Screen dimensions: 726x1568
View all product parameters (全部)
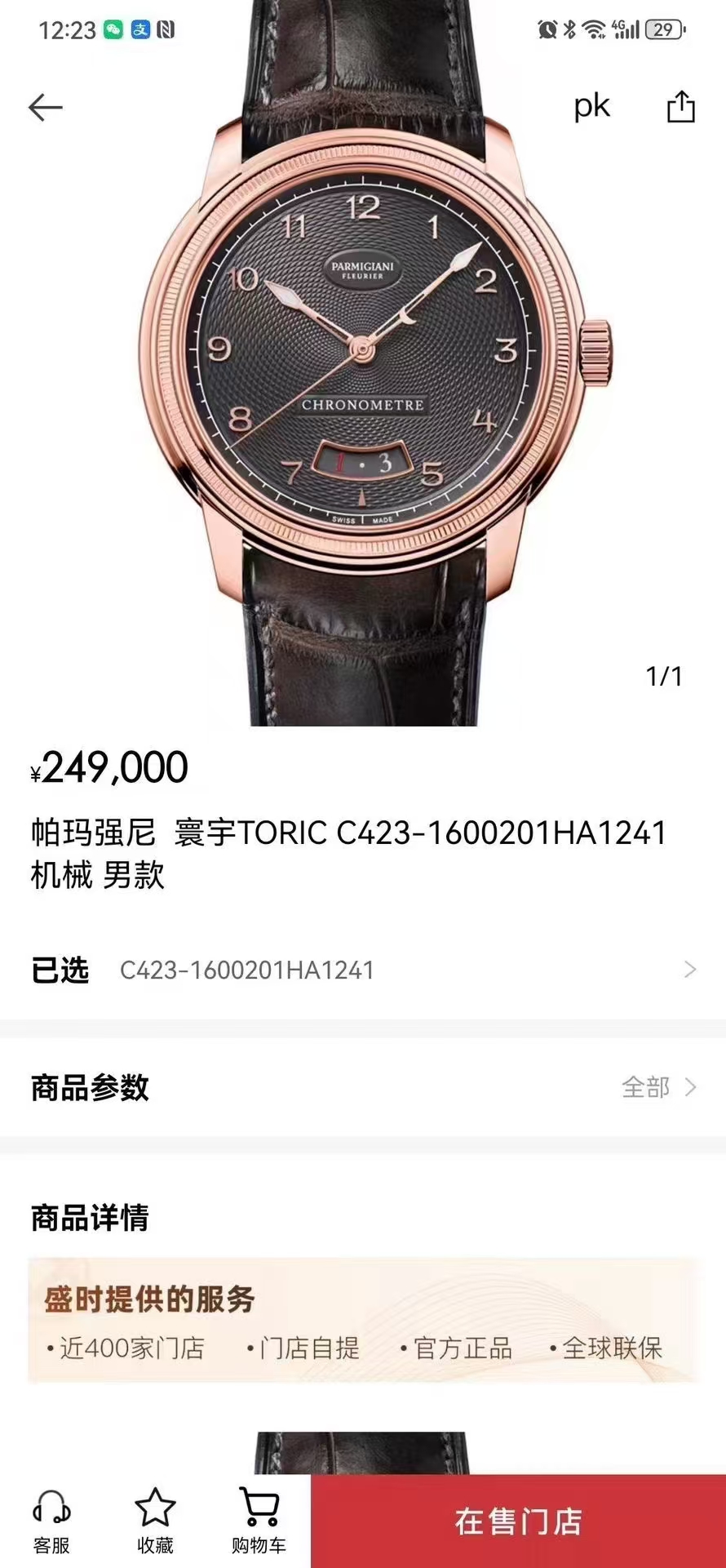(658, 1087)
